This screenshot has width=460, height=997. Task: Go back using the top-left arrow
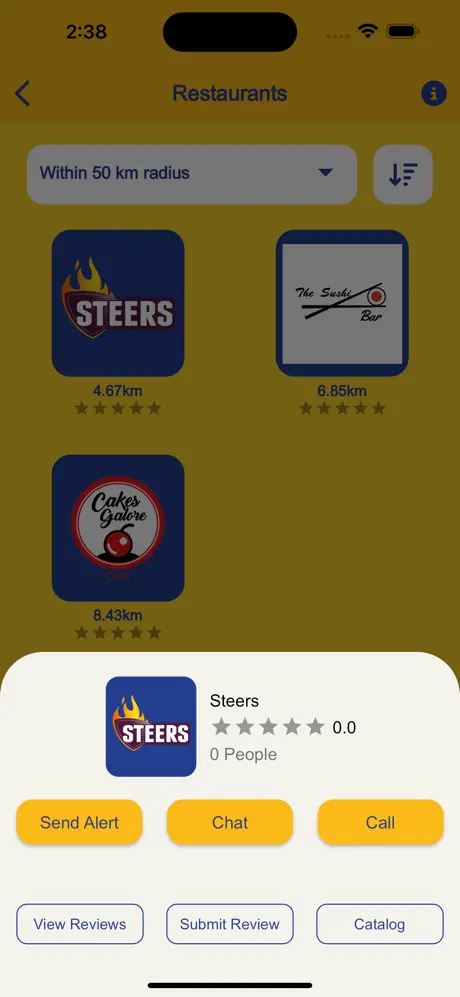(22, 93)
